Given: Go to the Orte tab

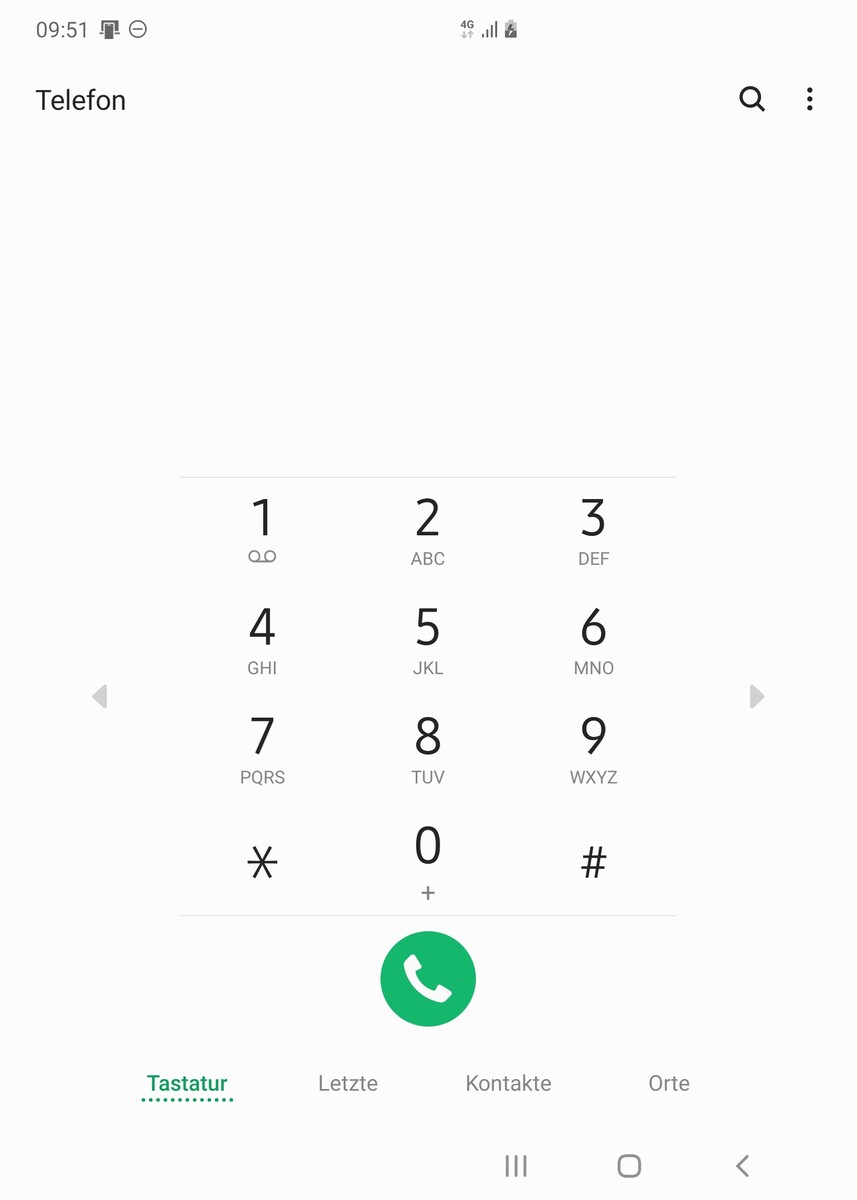Looking at the screenshot, I should pos(669,1083).
